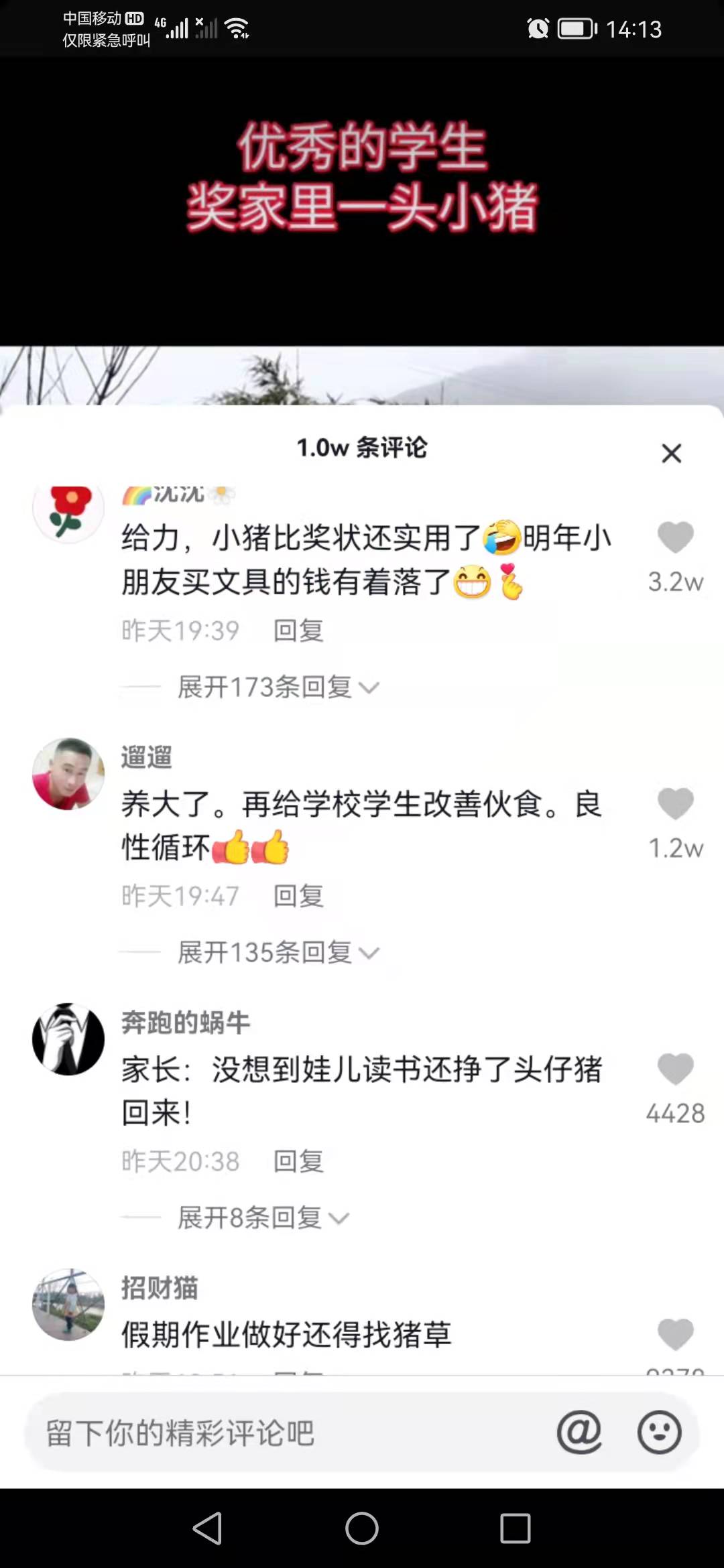The image size is (724, 1568).
Task: Like 招财猫's comment
Action: click(675, 1334)
